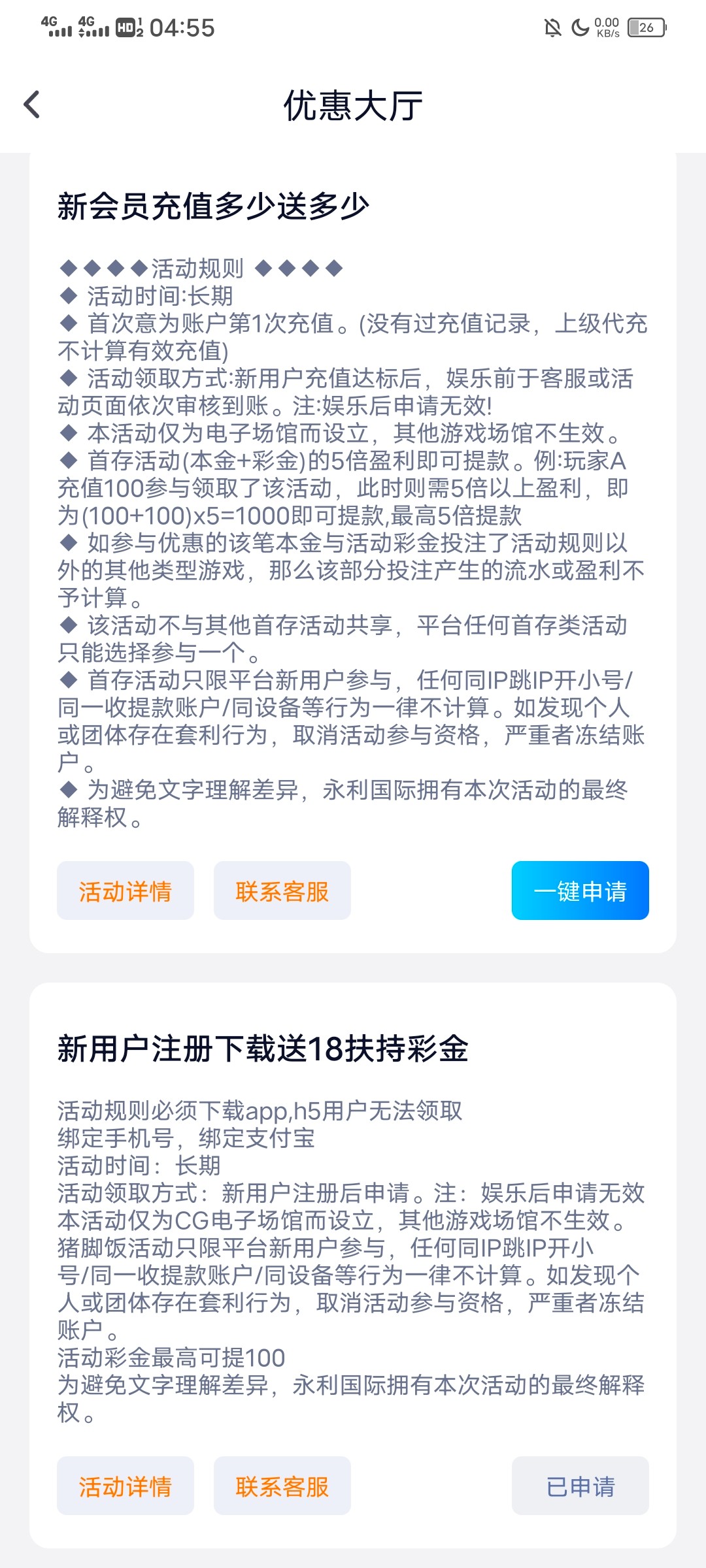Tap the 已申请 button
Image resolution: width=706 pixels, height=1568 pixels.
point(580,1486)
